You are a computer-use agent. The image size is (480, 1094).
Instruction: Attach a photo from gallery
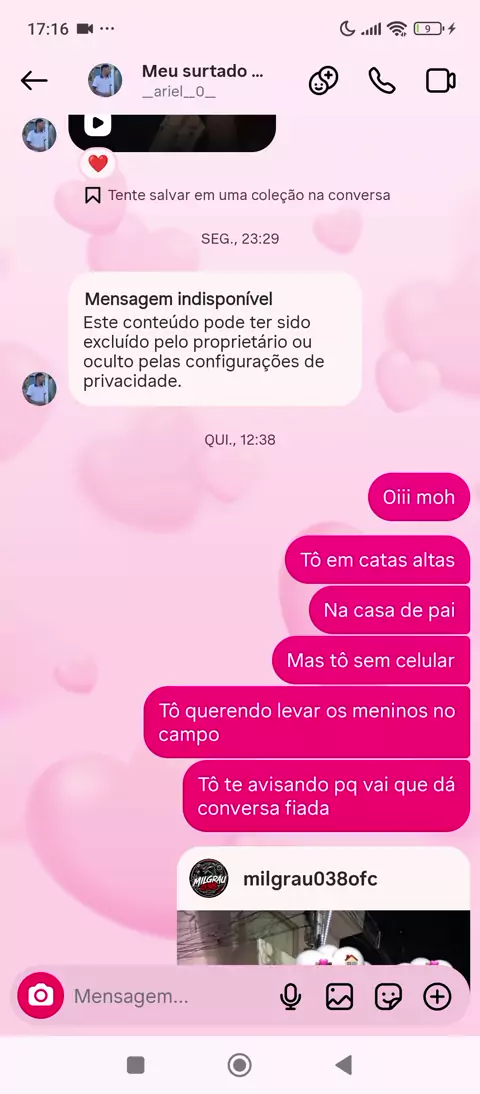(x=340, y=997)
